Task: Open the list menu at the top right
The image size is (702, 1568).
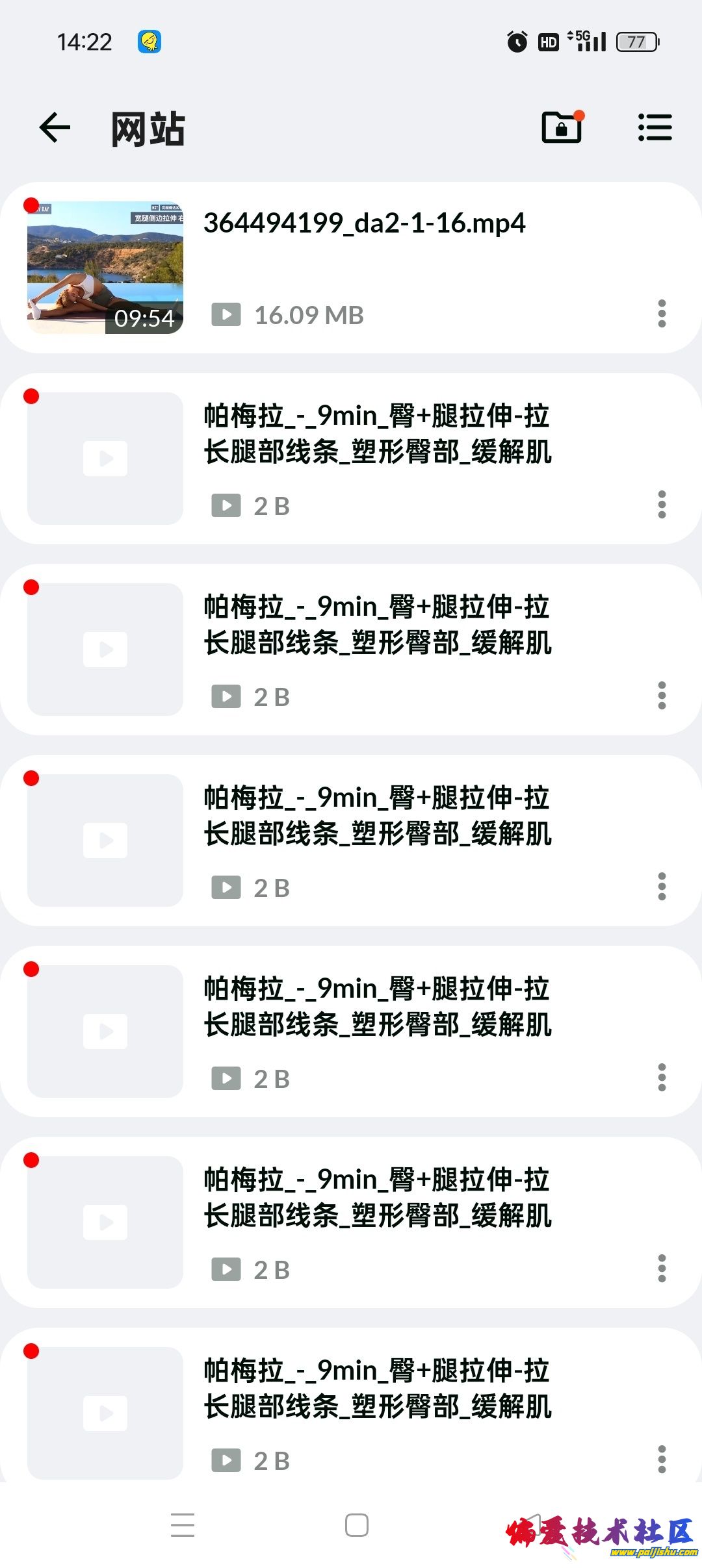Action: point(656,127)
